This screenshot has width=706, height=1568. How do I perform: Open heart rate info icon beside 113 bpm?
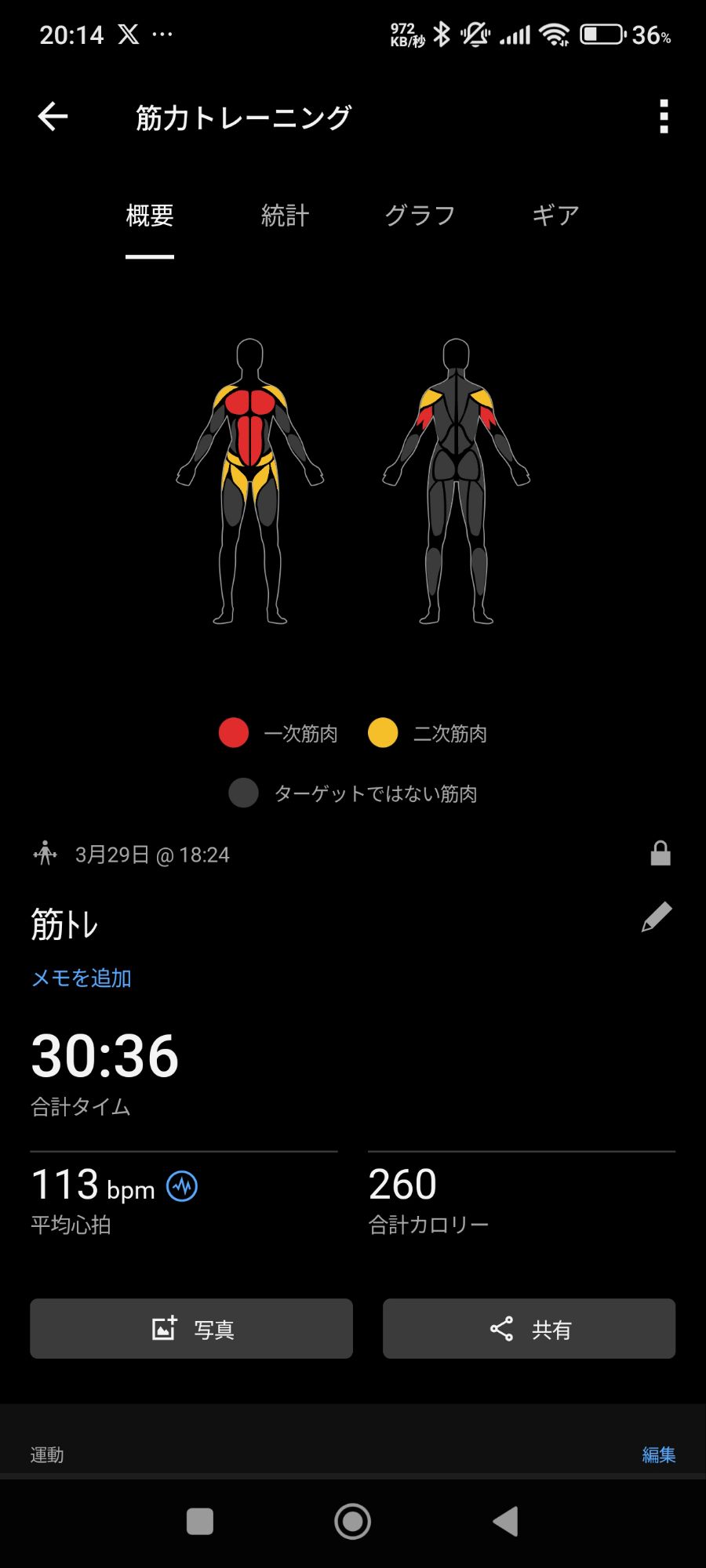182,1186
